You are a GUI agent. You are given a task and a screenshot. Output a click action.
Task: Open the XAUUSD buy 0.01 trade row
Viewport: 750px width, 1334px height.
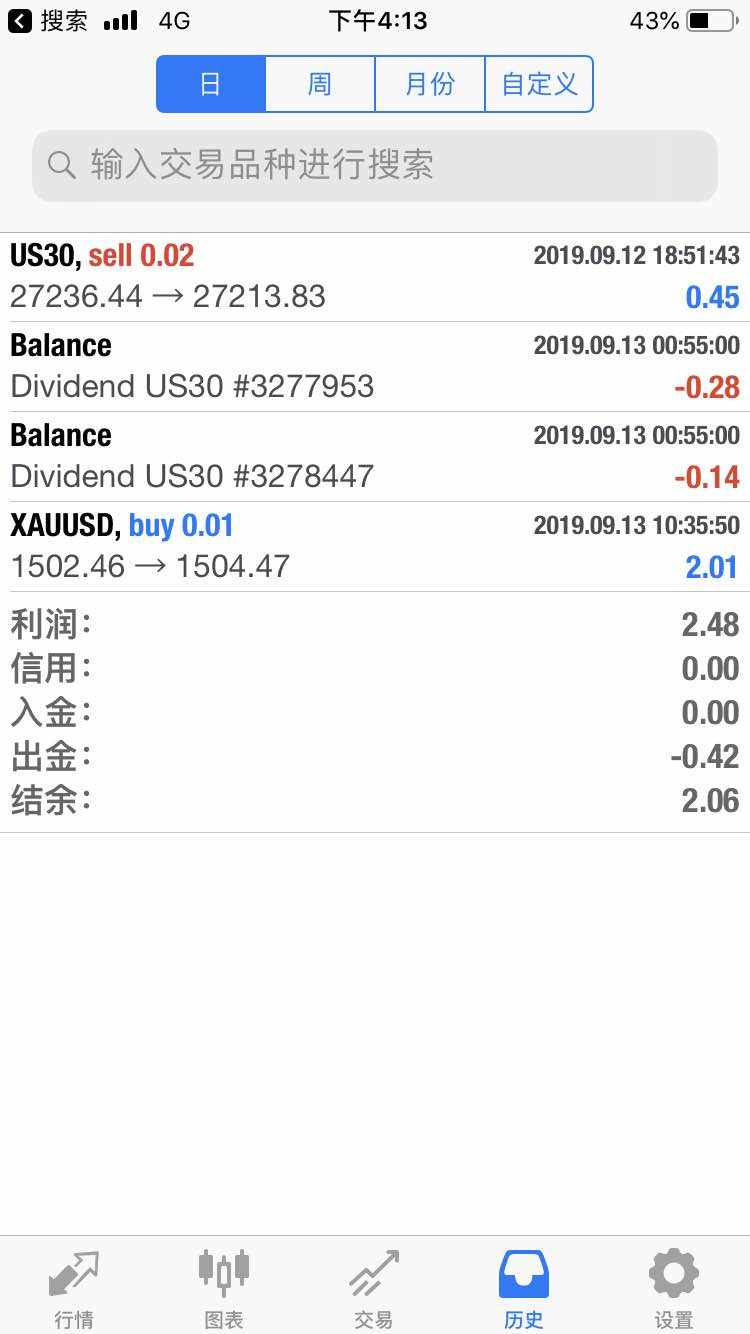(x=375, y=547)
